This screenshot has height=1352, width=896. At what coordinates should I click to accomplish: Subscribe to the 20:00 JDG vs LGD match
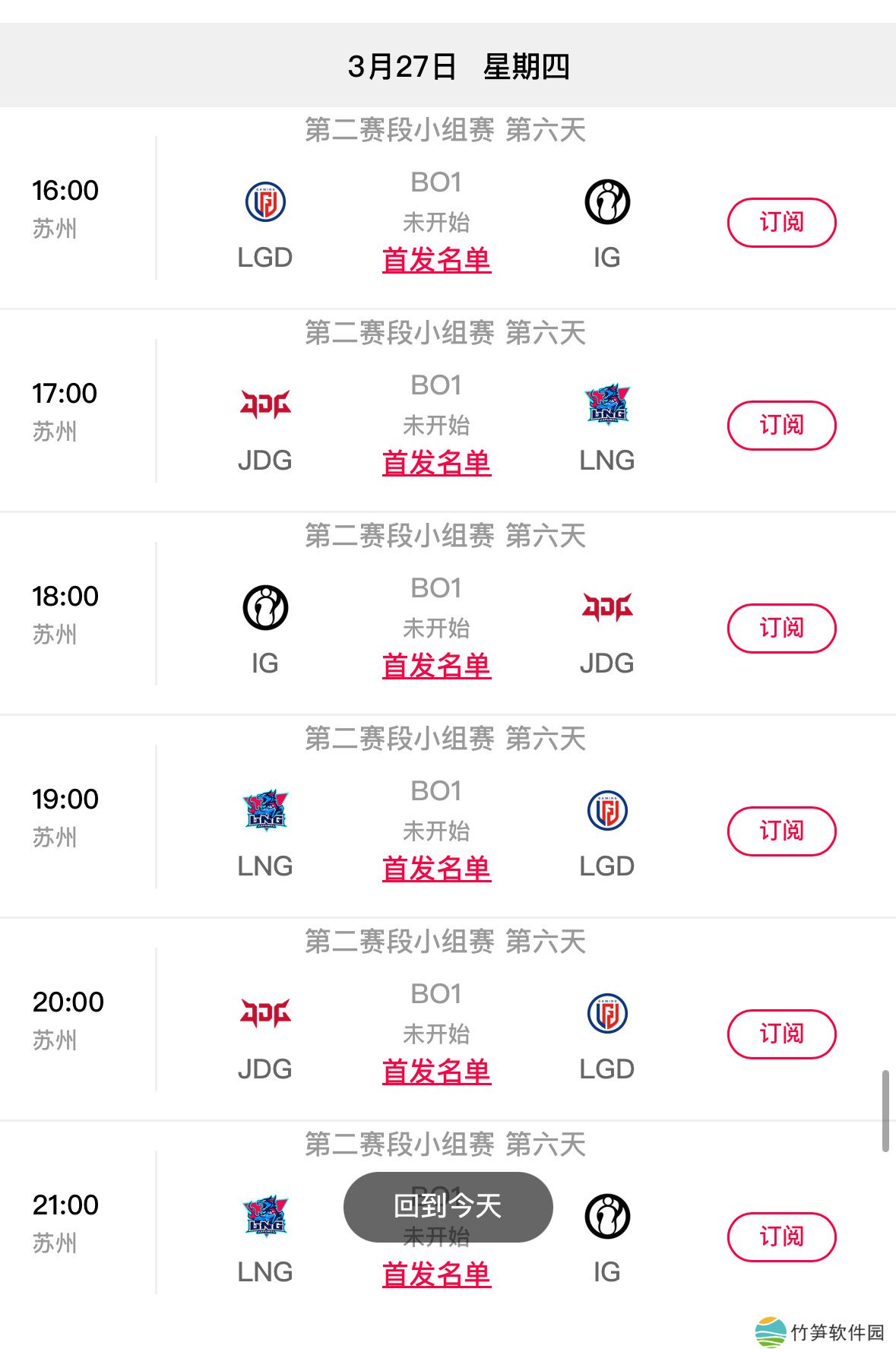tap(781, 1034)
